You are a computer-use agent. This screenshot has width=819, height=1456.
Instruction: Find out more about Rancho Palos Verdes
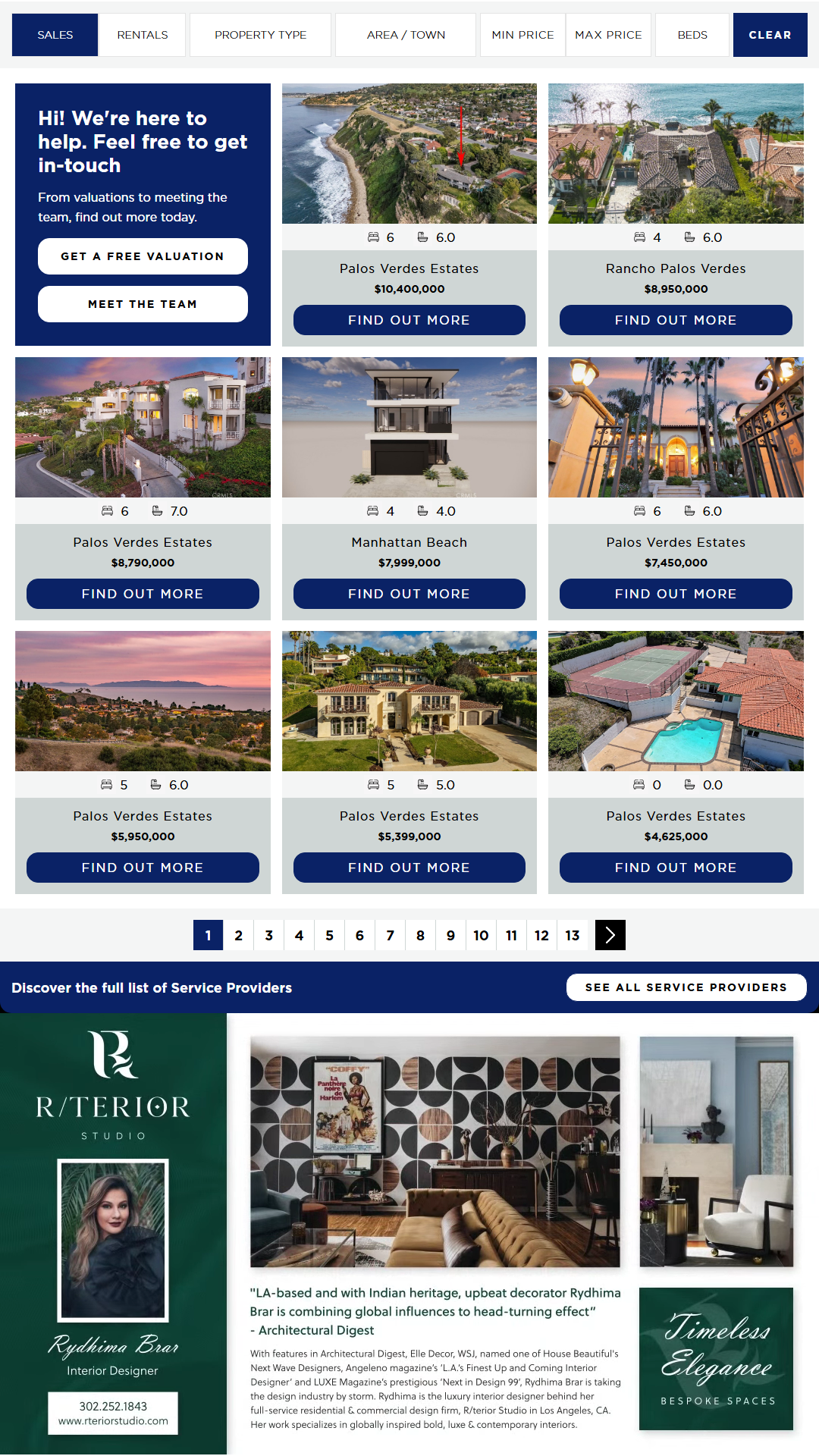[x=676, y=320]
